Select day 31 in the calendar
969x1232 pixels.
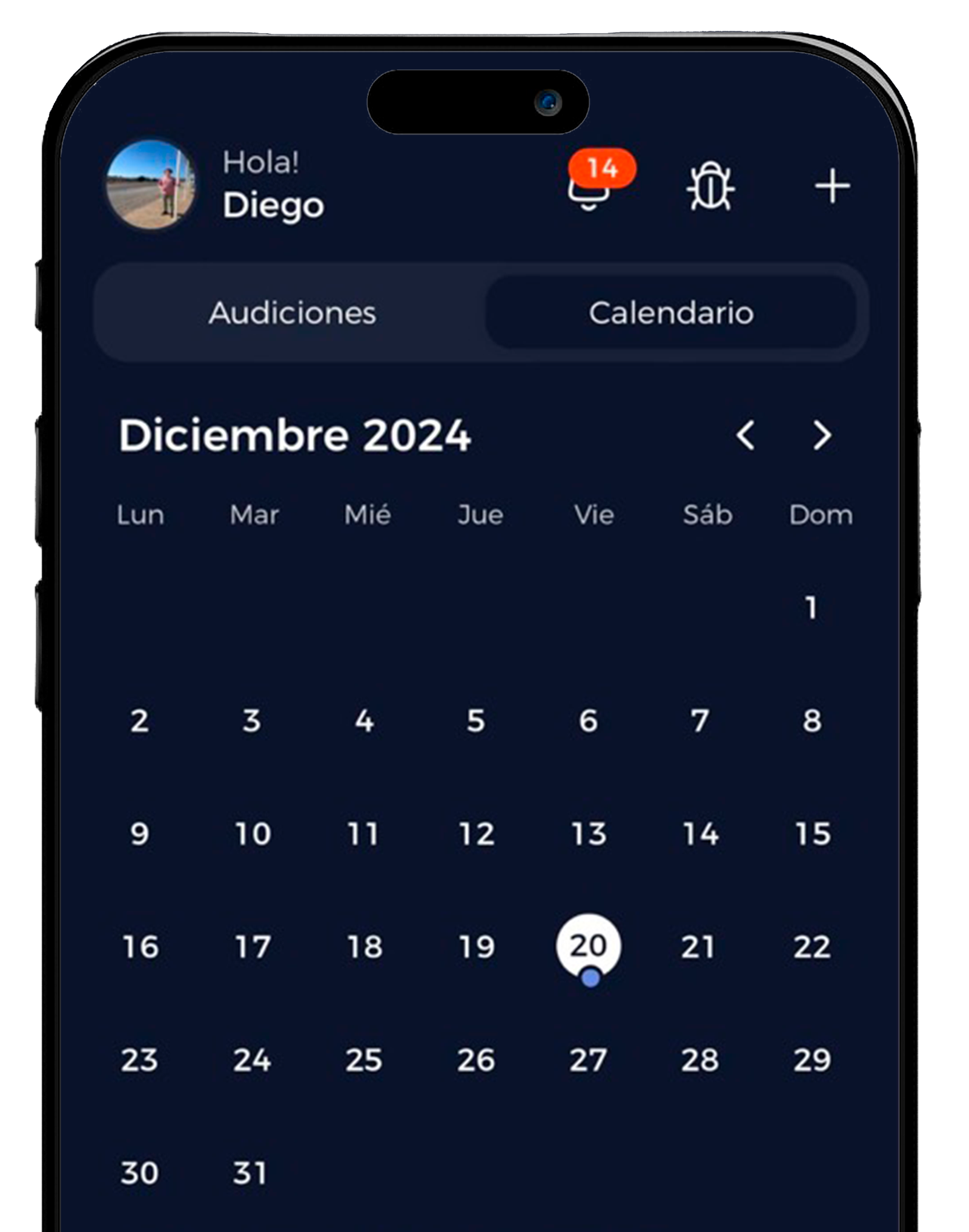pyautogui.click(x=251, y=1173)
